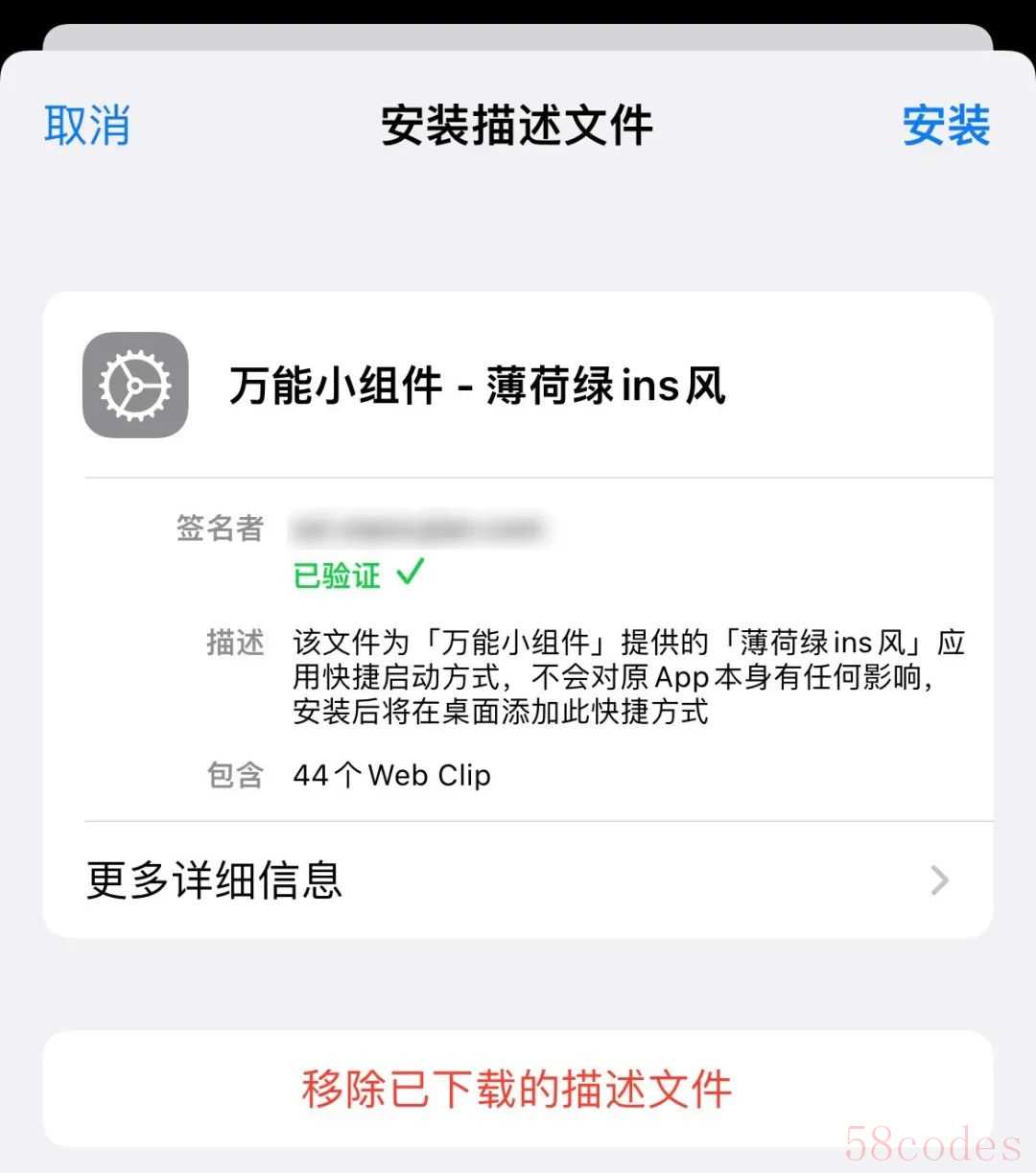Tap 取消 to cancel profile installation

pyautogui.click(x=87, y=126)
